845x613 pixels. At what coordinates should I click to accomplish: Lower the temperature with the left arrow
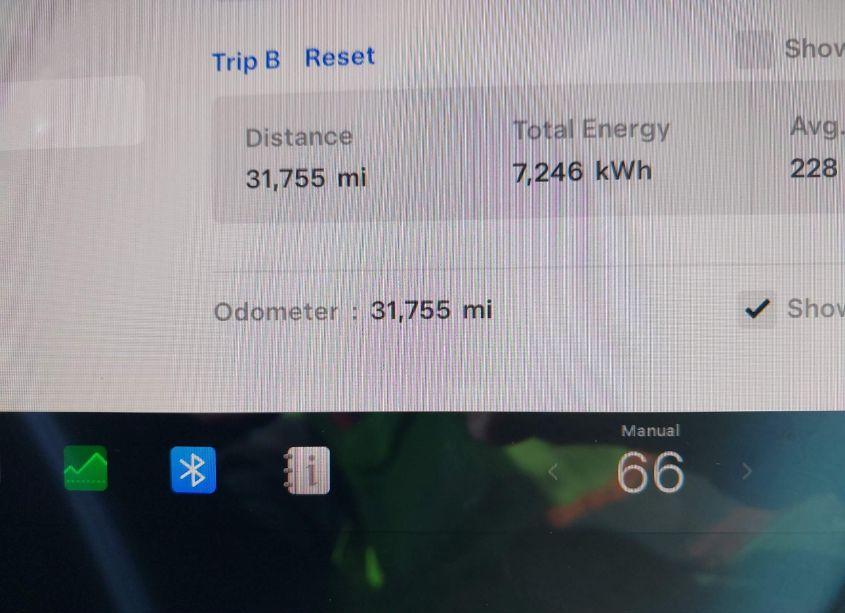[553, 472]
